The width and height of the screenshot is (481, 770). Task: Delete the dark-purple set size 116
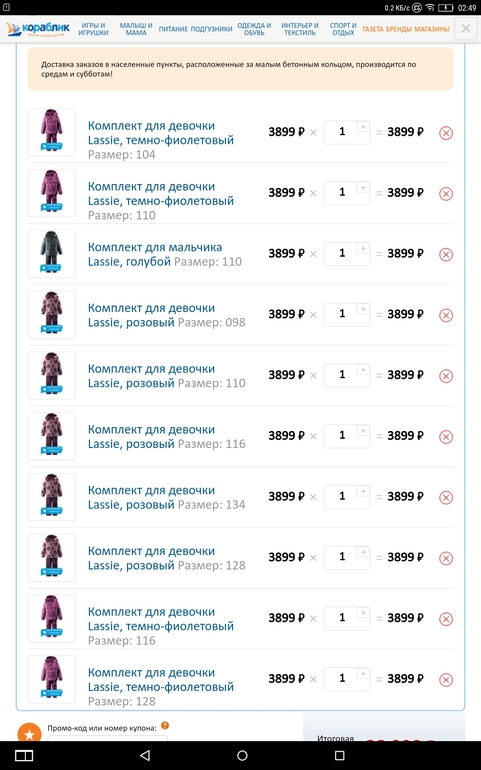click(x=446, y=619)
